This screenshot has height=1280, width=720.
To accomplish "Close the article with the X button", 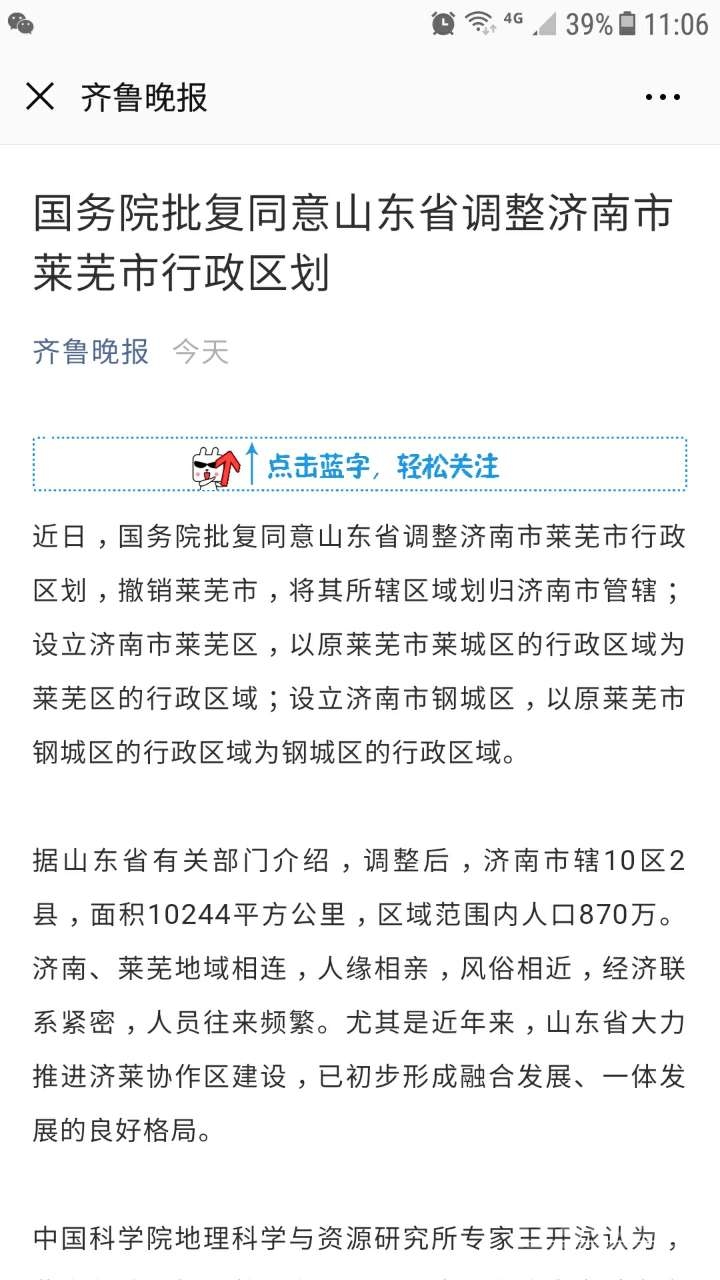I will pos(40,97).
